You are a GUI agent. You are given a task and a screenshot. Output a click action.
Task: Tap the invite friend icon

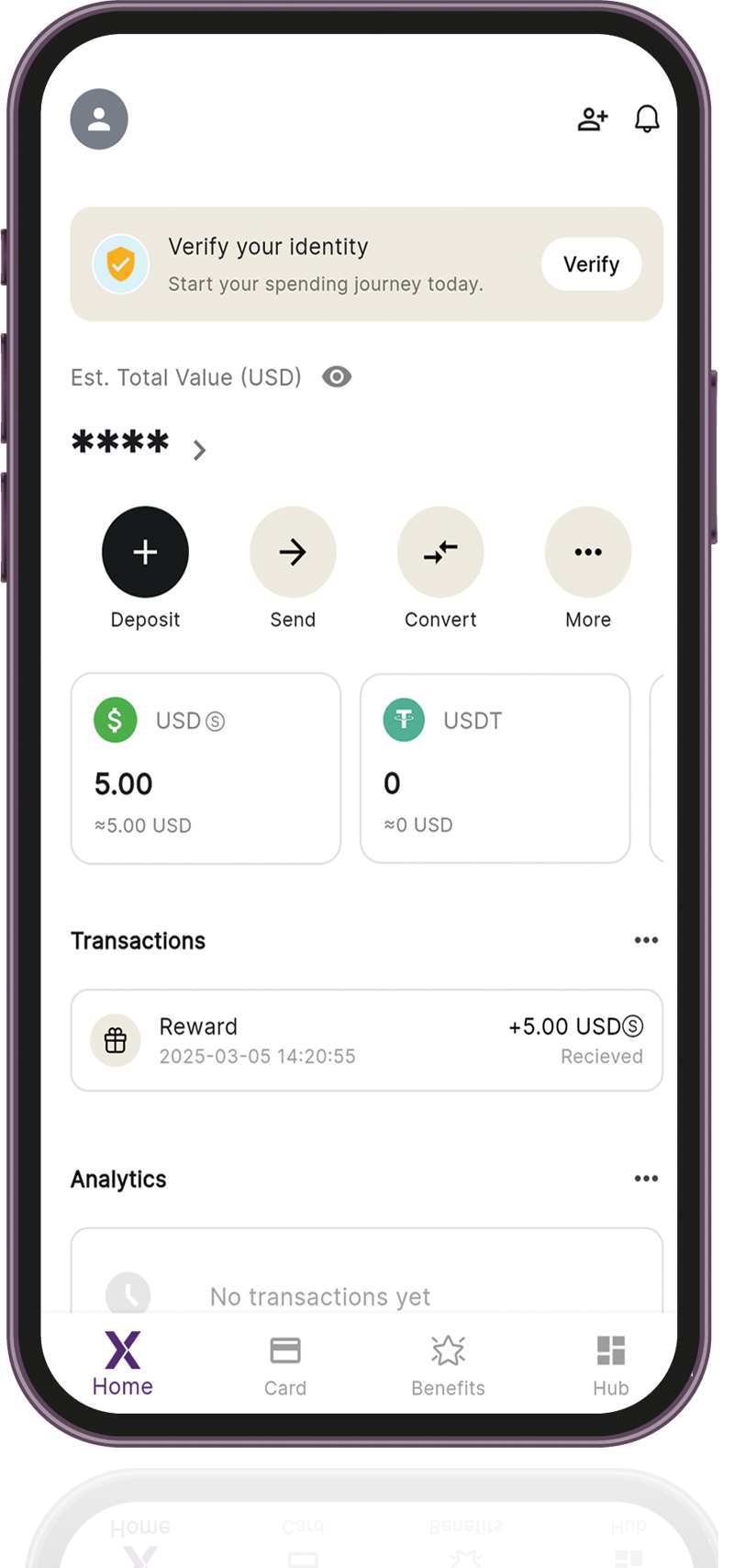(592, 118)
